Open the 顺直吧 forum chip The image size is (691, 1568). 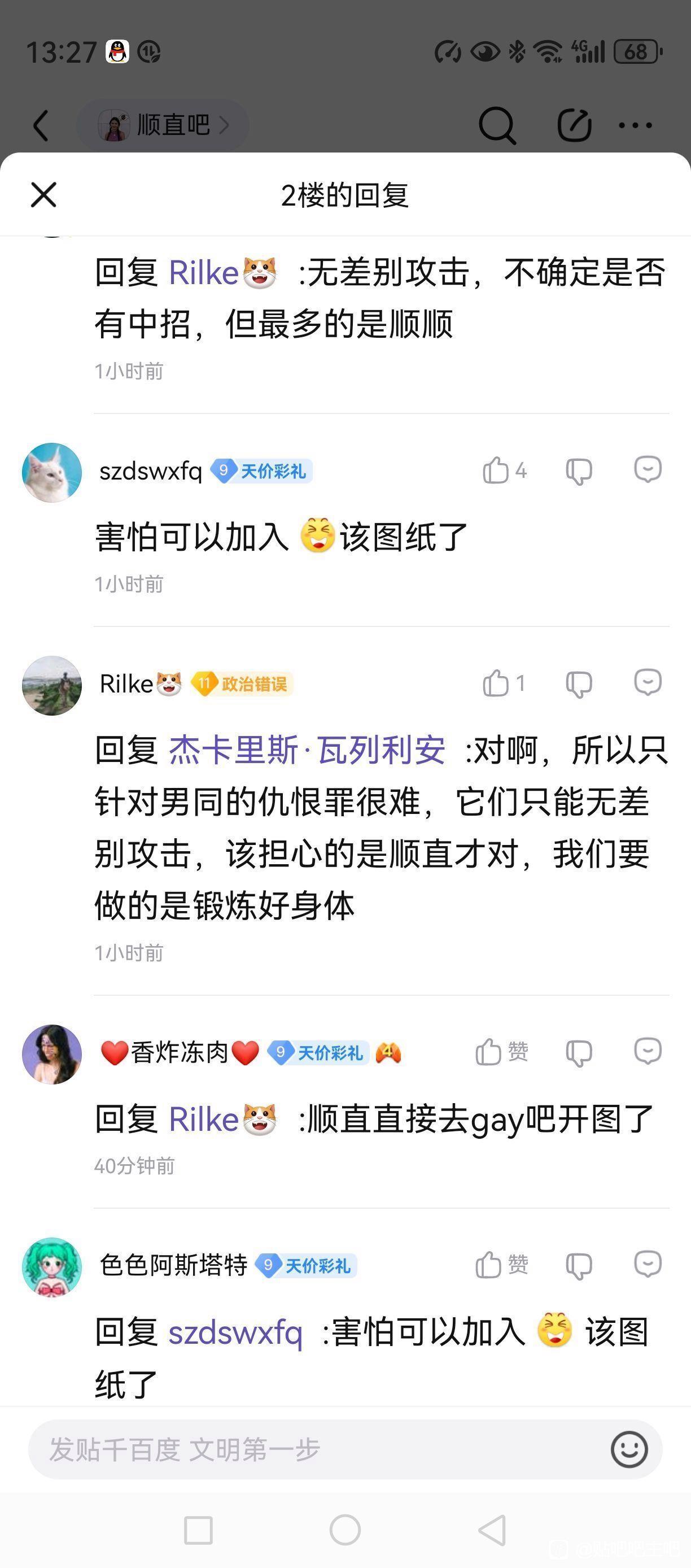[x=163, y=125]
